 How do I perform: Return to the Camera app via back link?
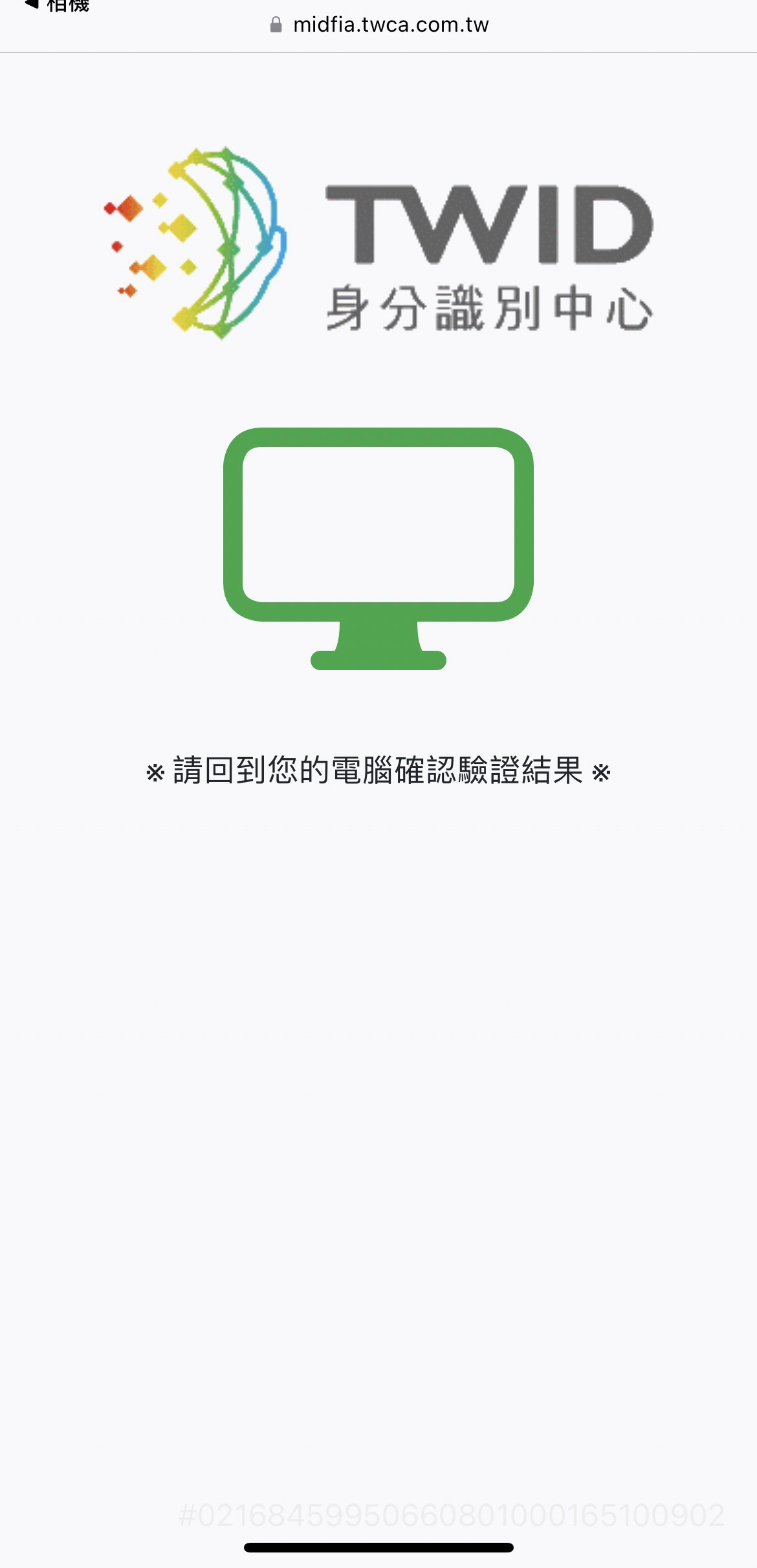(57, 6)
